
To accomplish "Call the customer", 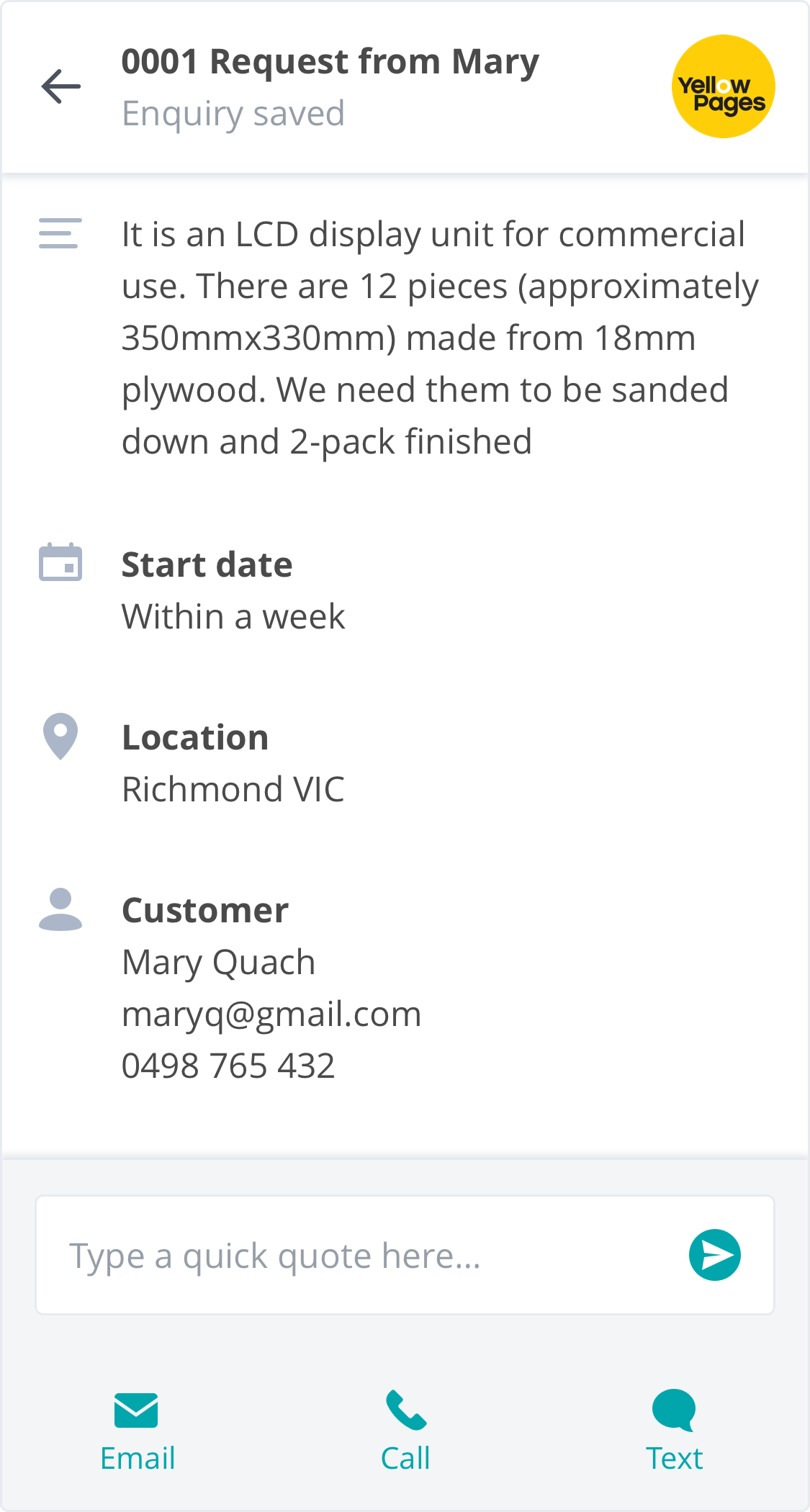I will coord(405,1431).
